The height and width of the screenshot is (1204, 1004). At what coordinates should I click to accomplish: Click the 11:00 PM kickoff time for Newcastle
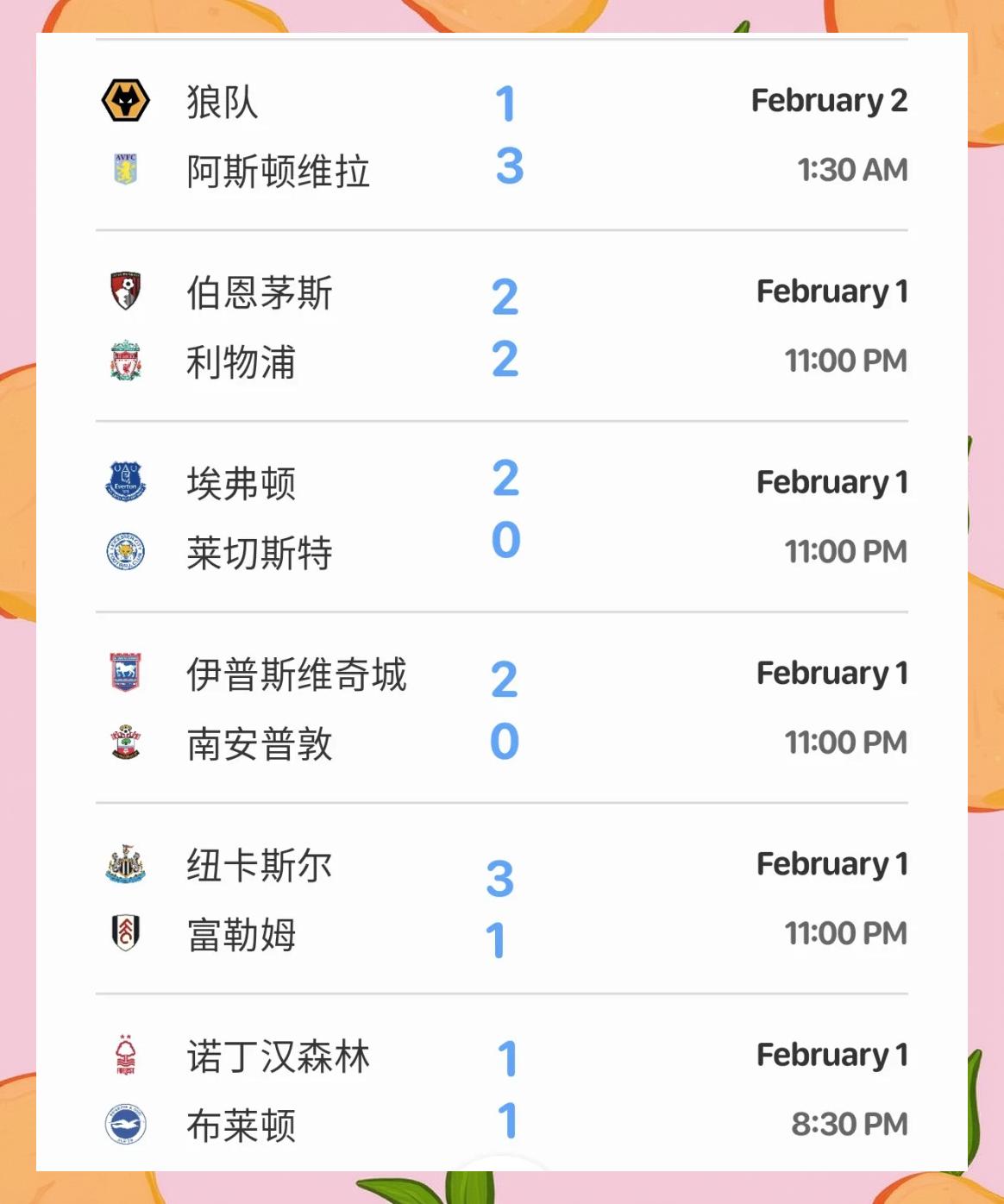coord(846,932)
